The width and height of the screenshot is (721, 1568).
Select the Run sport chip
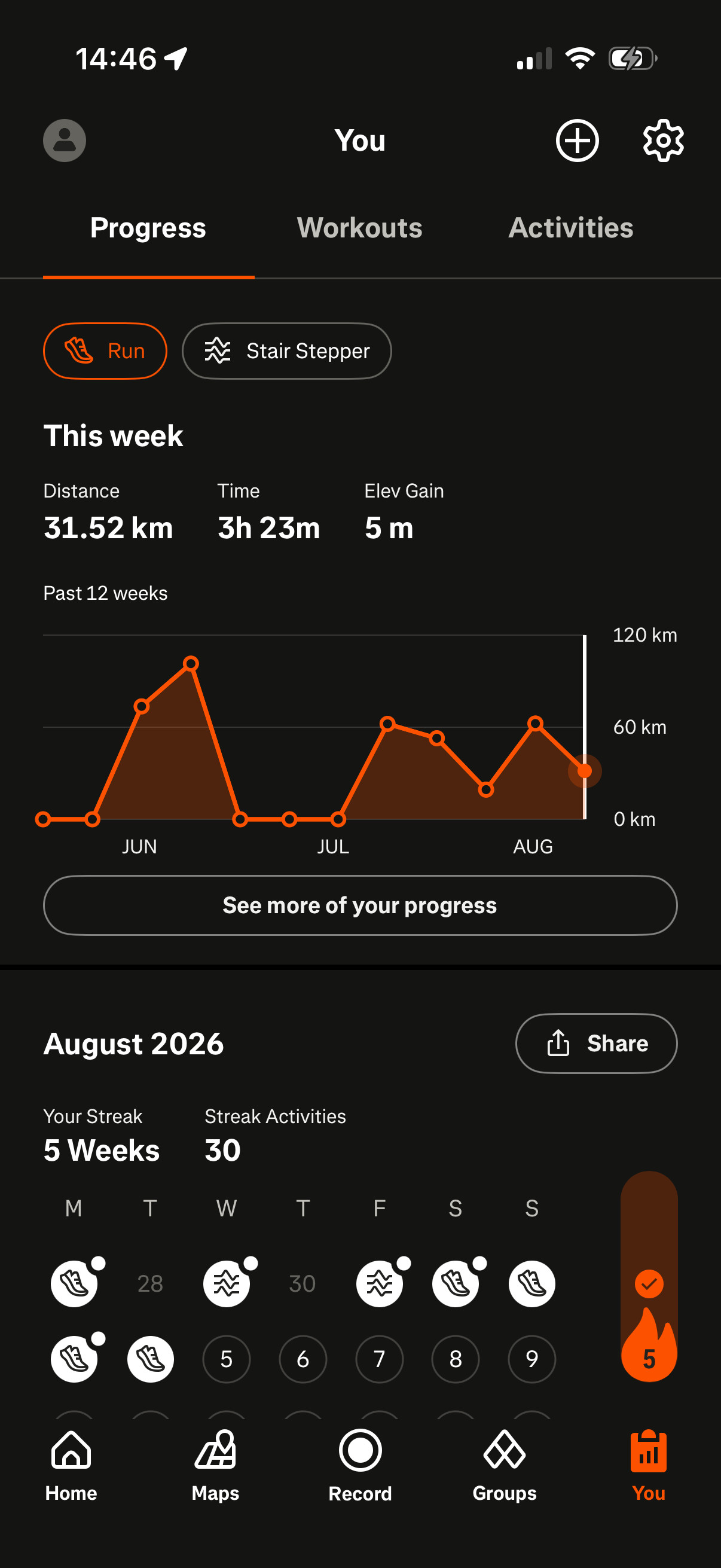(x=105, y=351)
